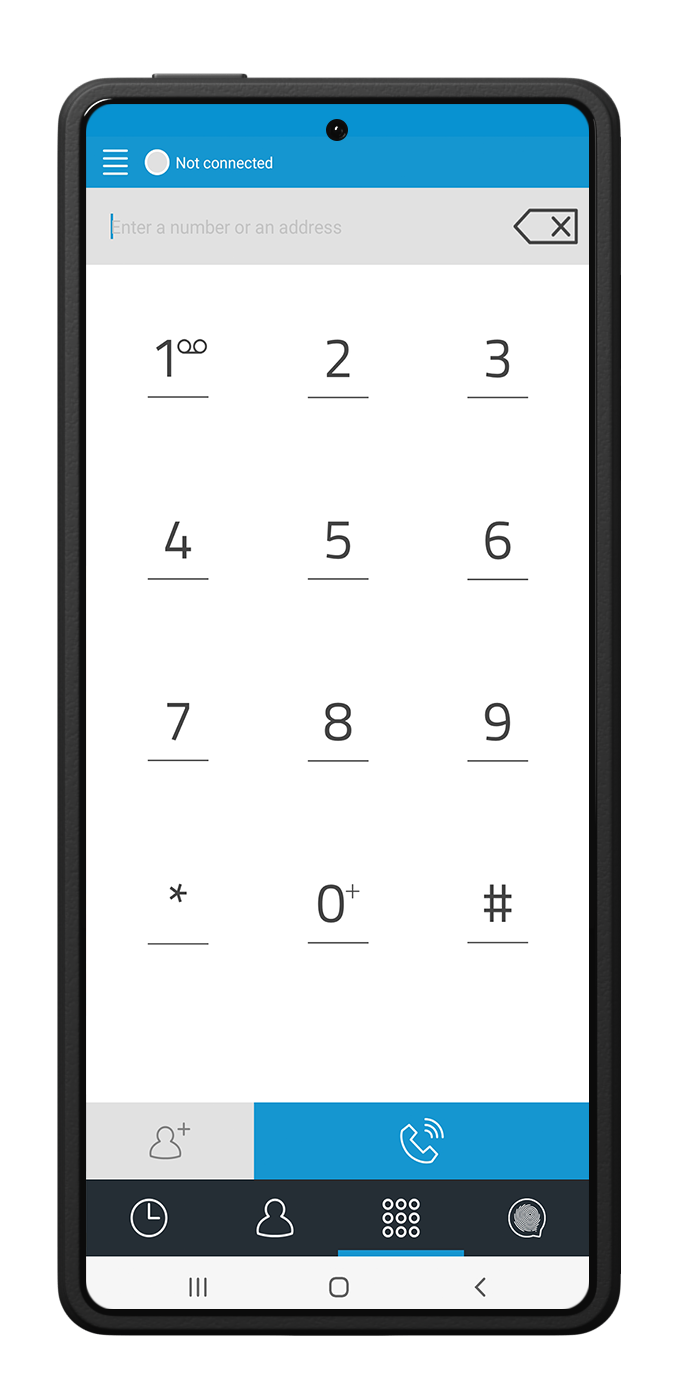Enter digit 2 on keypad
This screenshot has width=684, height=1400.
(x=338, y=360)
